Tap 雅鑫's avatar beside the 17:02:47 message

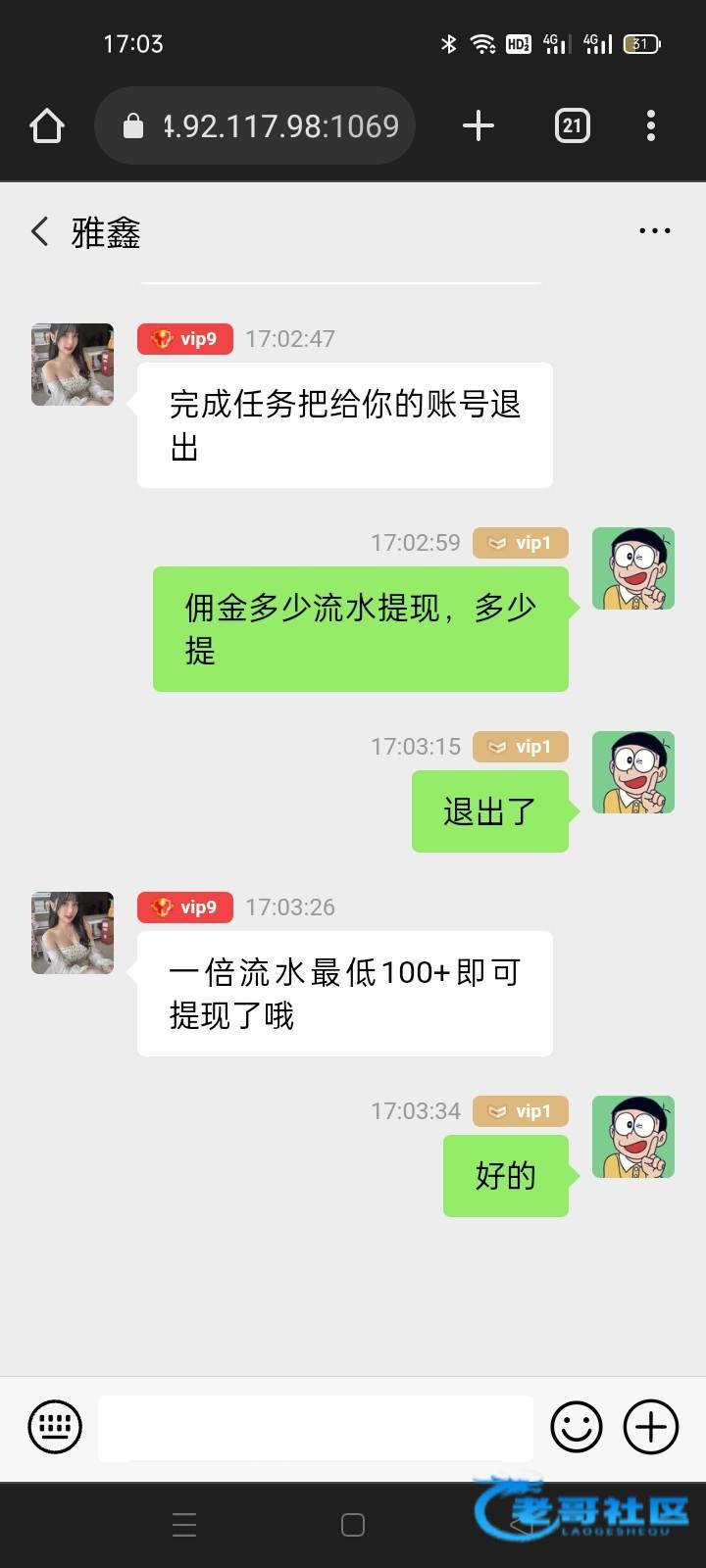[x=73, y=365]
